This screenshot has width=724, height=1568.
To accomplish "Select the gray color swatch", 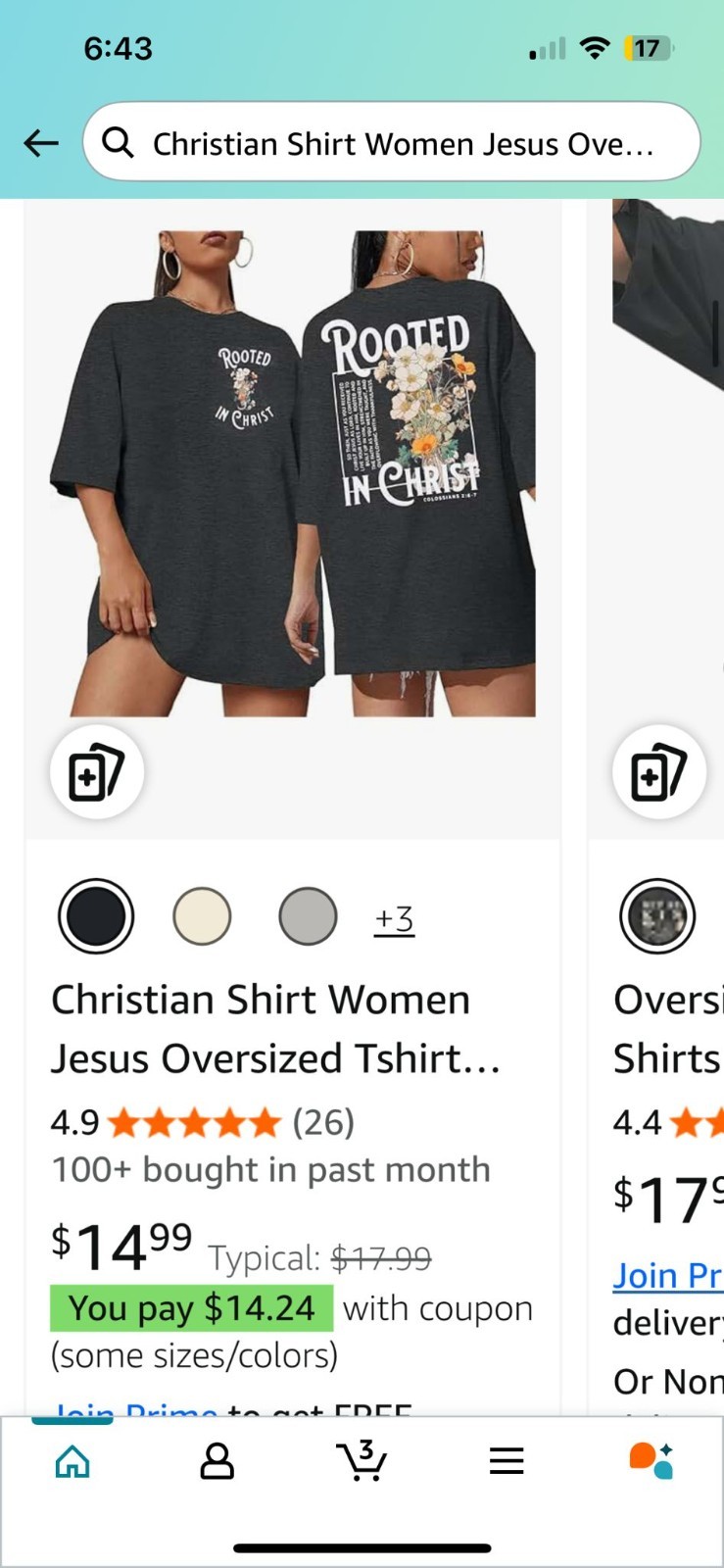I will coord(308,916).
